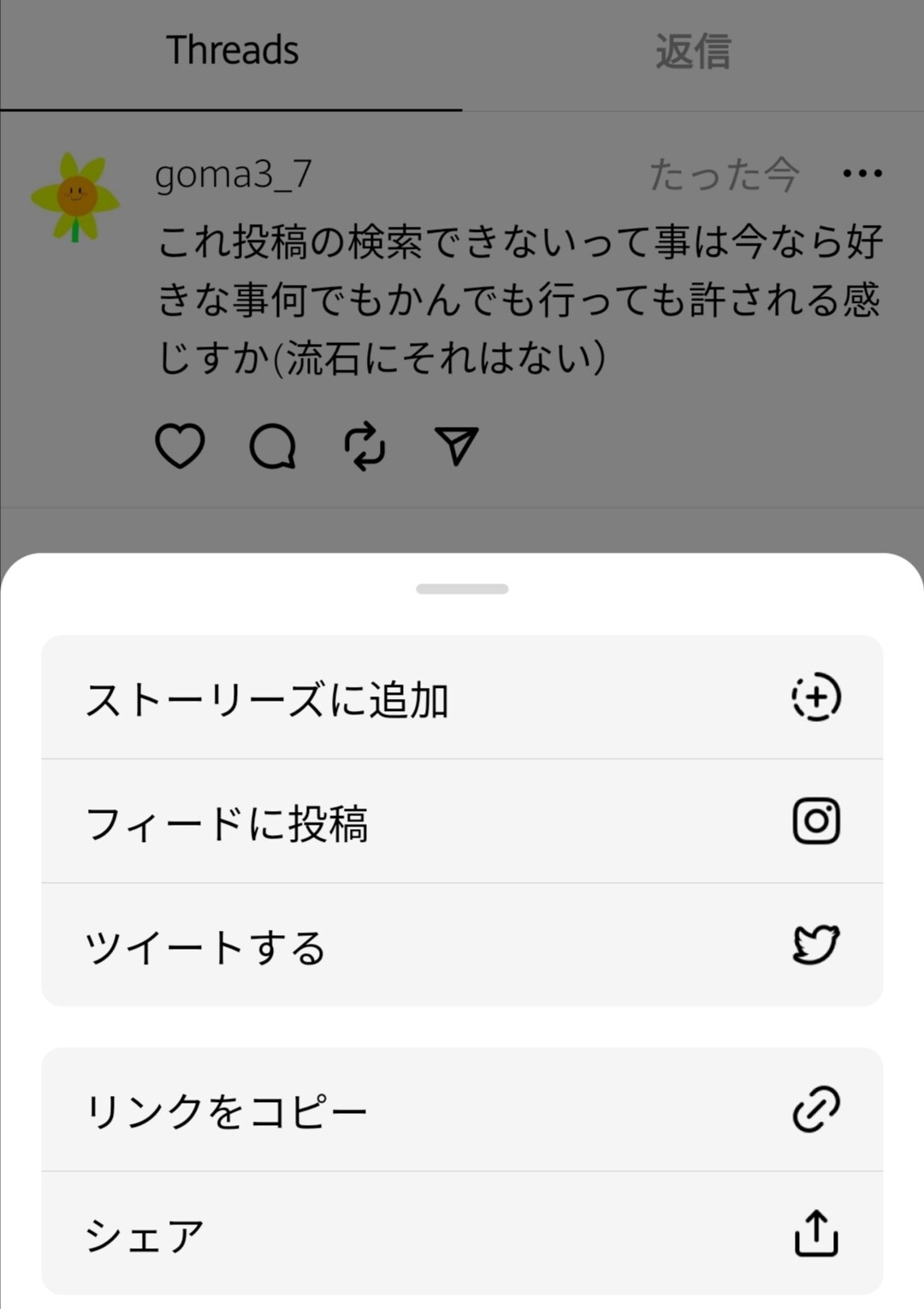Like goma3_7's post
This screenshot has height=1309, width=924.
pos(180,446)
